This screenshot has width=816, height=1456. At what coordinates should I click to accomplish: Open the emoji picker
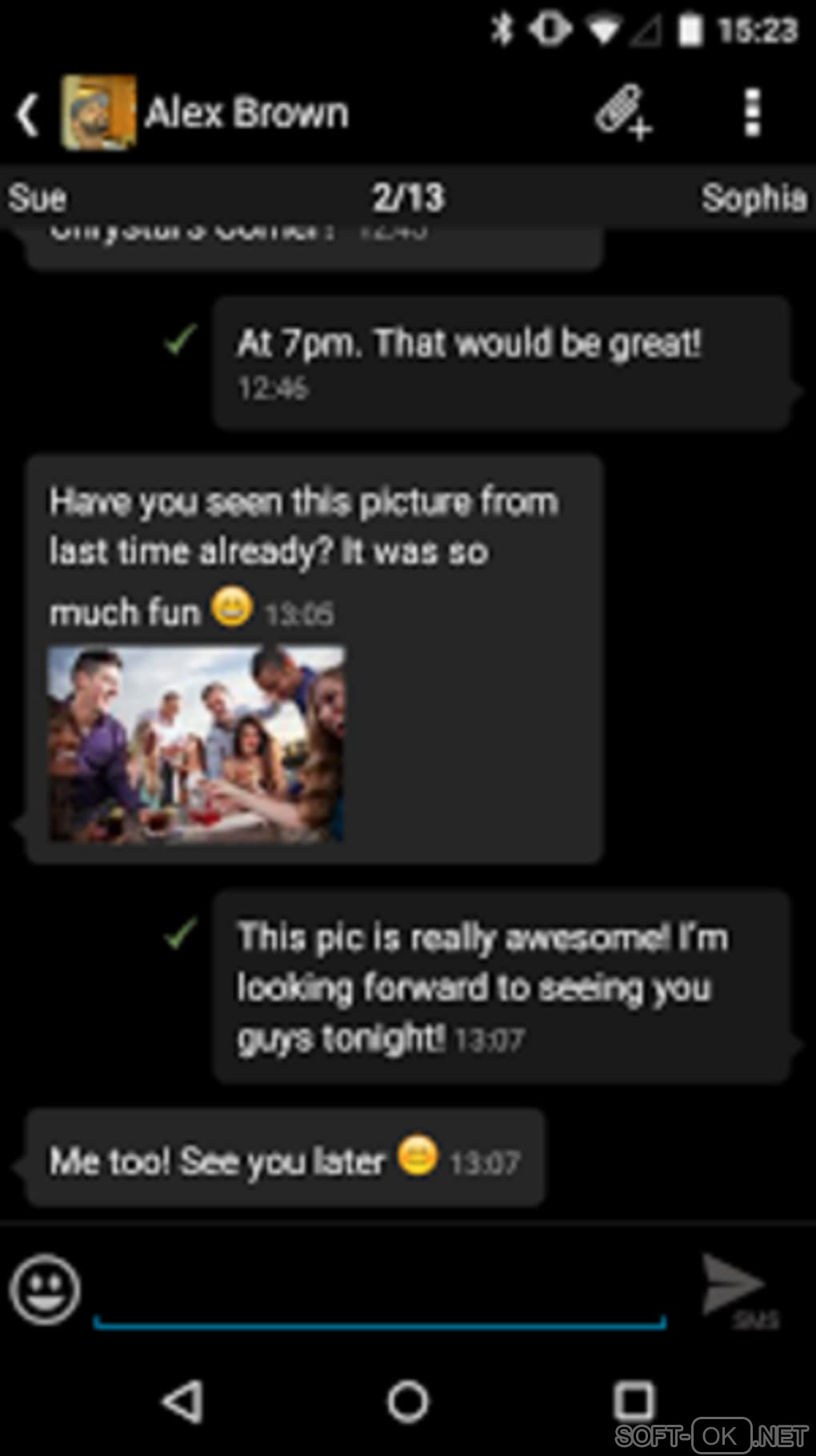pyautogui.click(x=45, y=1288)
